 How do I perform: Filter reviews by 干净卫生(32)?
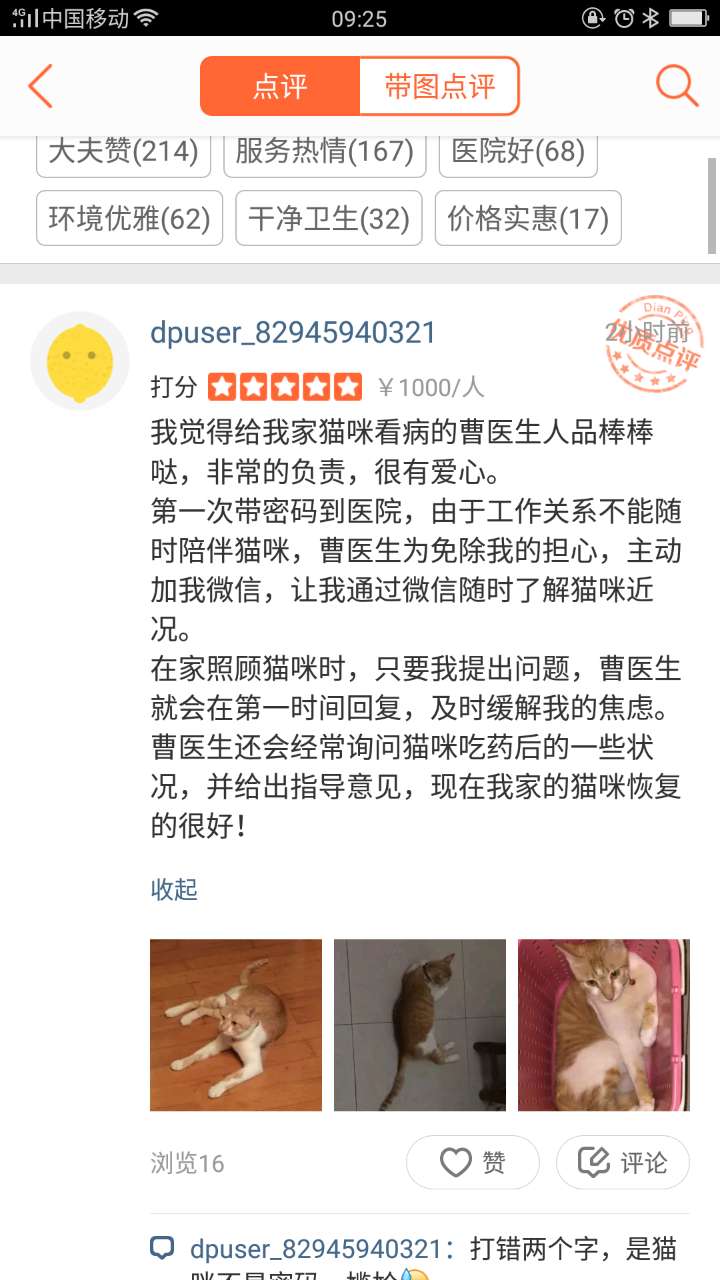tap(329, 218)
